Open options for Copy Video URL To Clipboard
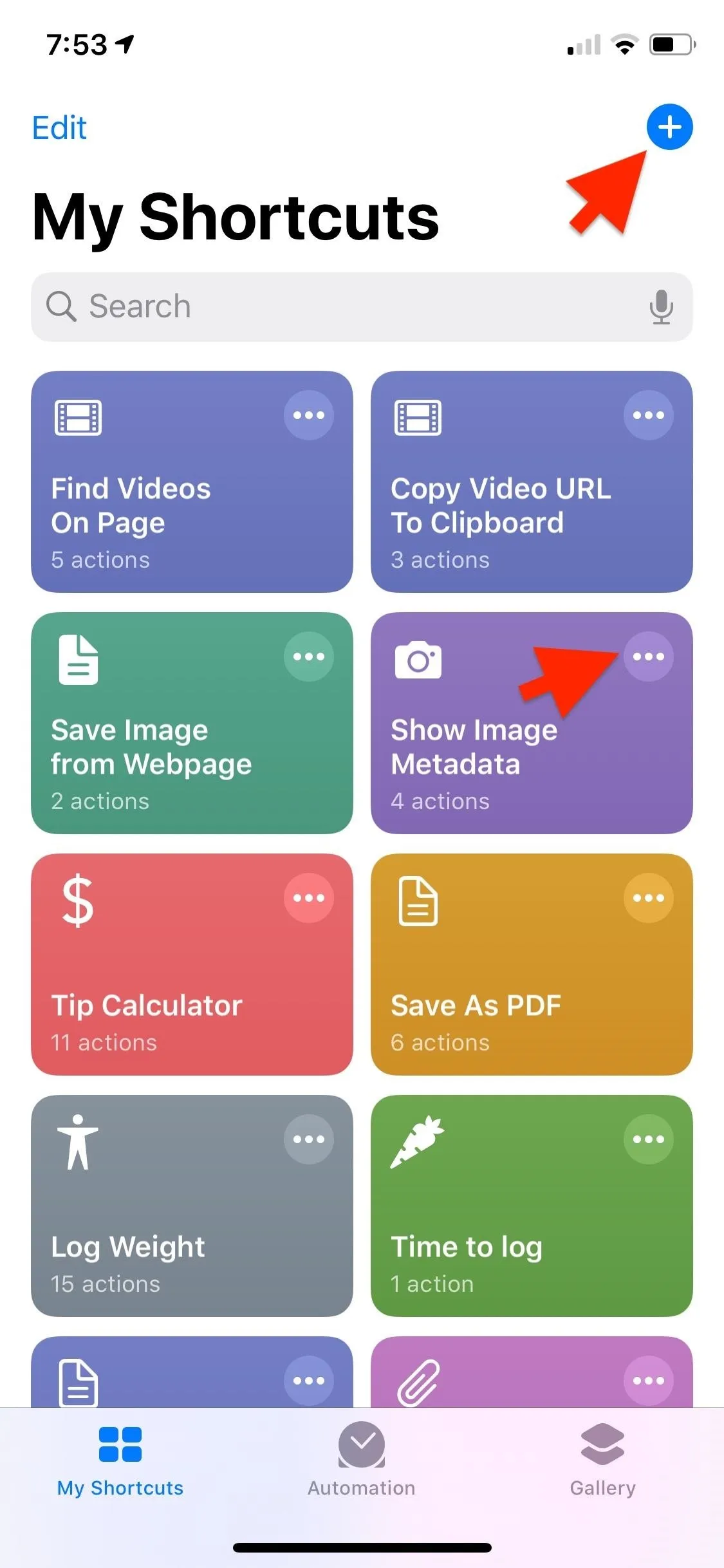The image size is (724, 1568). (x=648, y=415)
